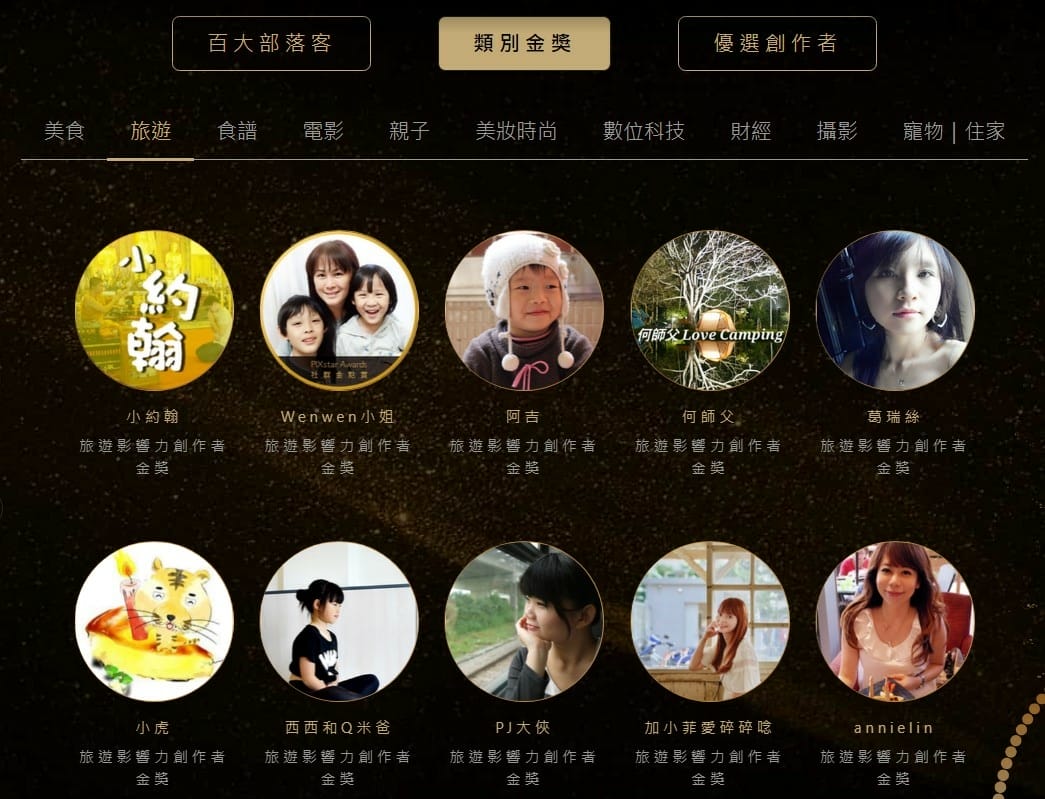Switch to the 百大部落客 section
Viewport: 1045px width, 799px height.
[x=271, y=44]
